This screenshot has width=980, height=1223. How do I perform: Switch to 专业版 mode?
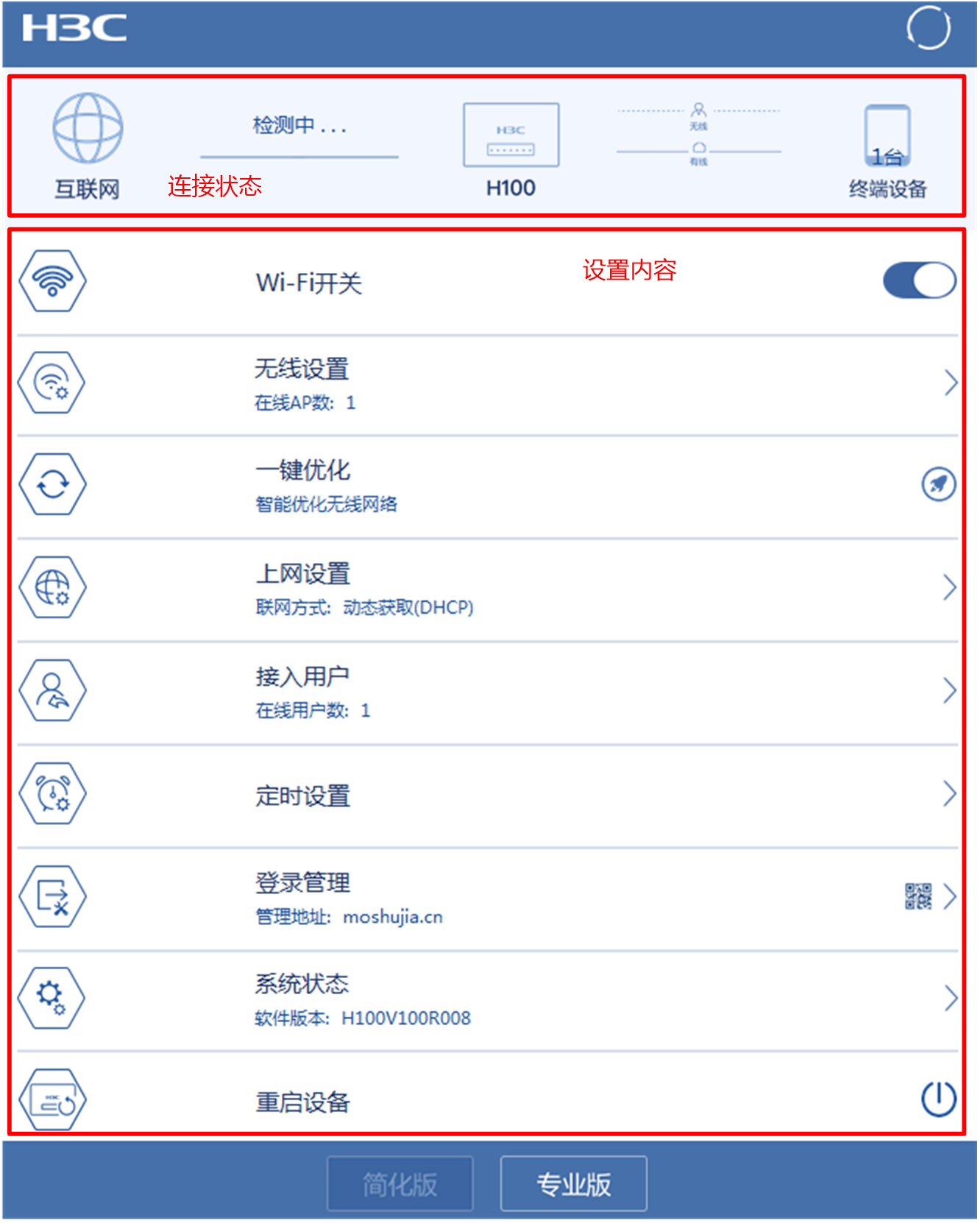pos(573,1184)
